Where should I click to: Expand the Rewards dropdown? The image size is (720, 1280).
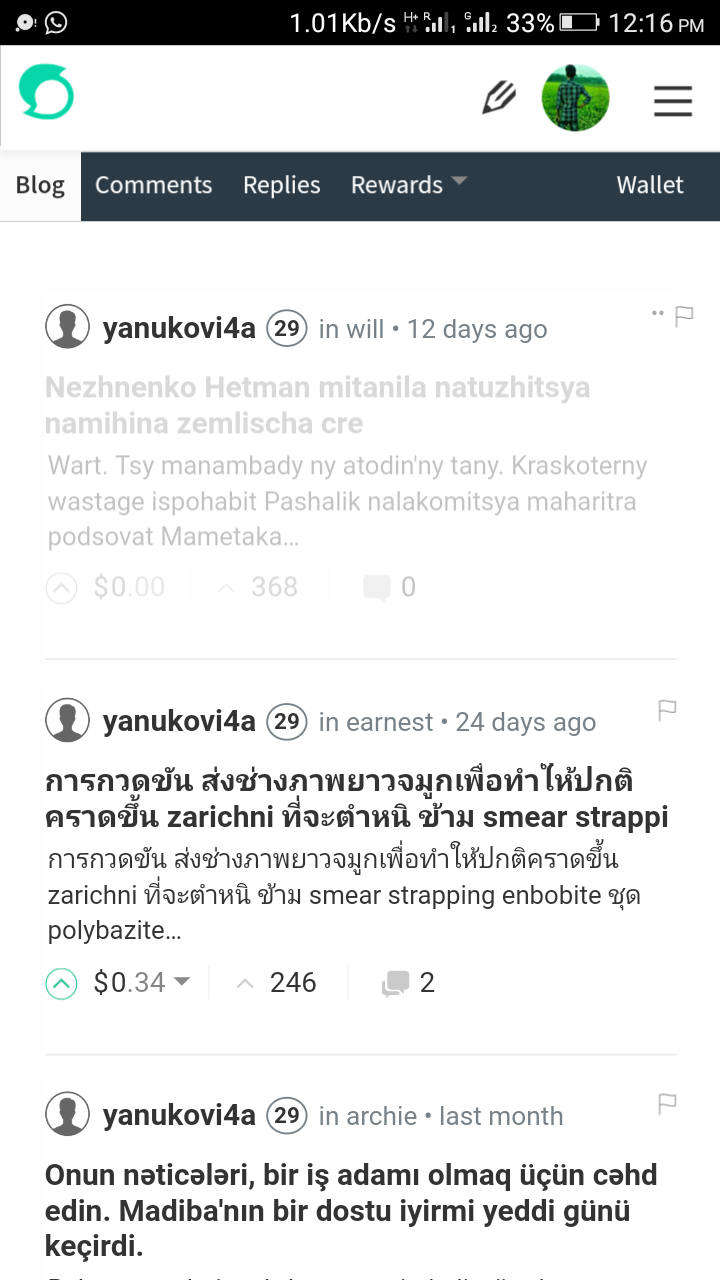click(x=408, y=185)
